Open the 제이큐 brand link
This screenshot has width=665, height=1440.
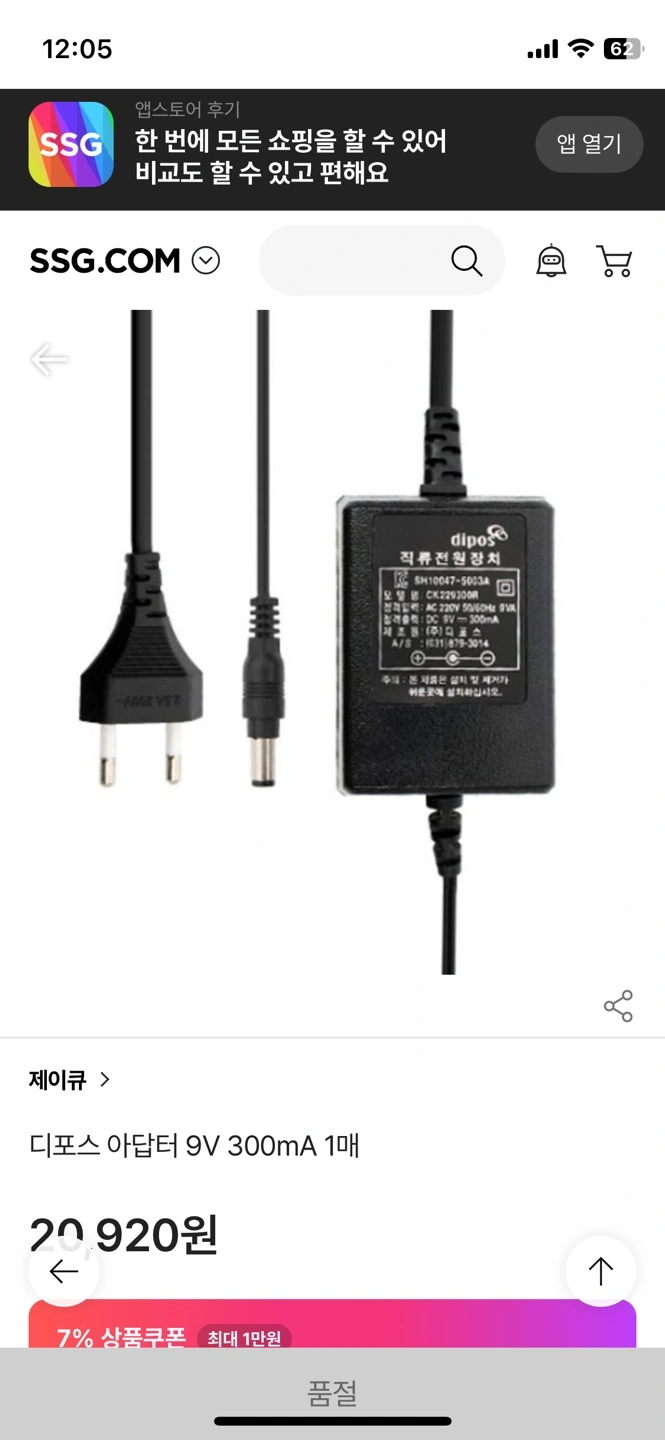click(x=70, y=1080)
